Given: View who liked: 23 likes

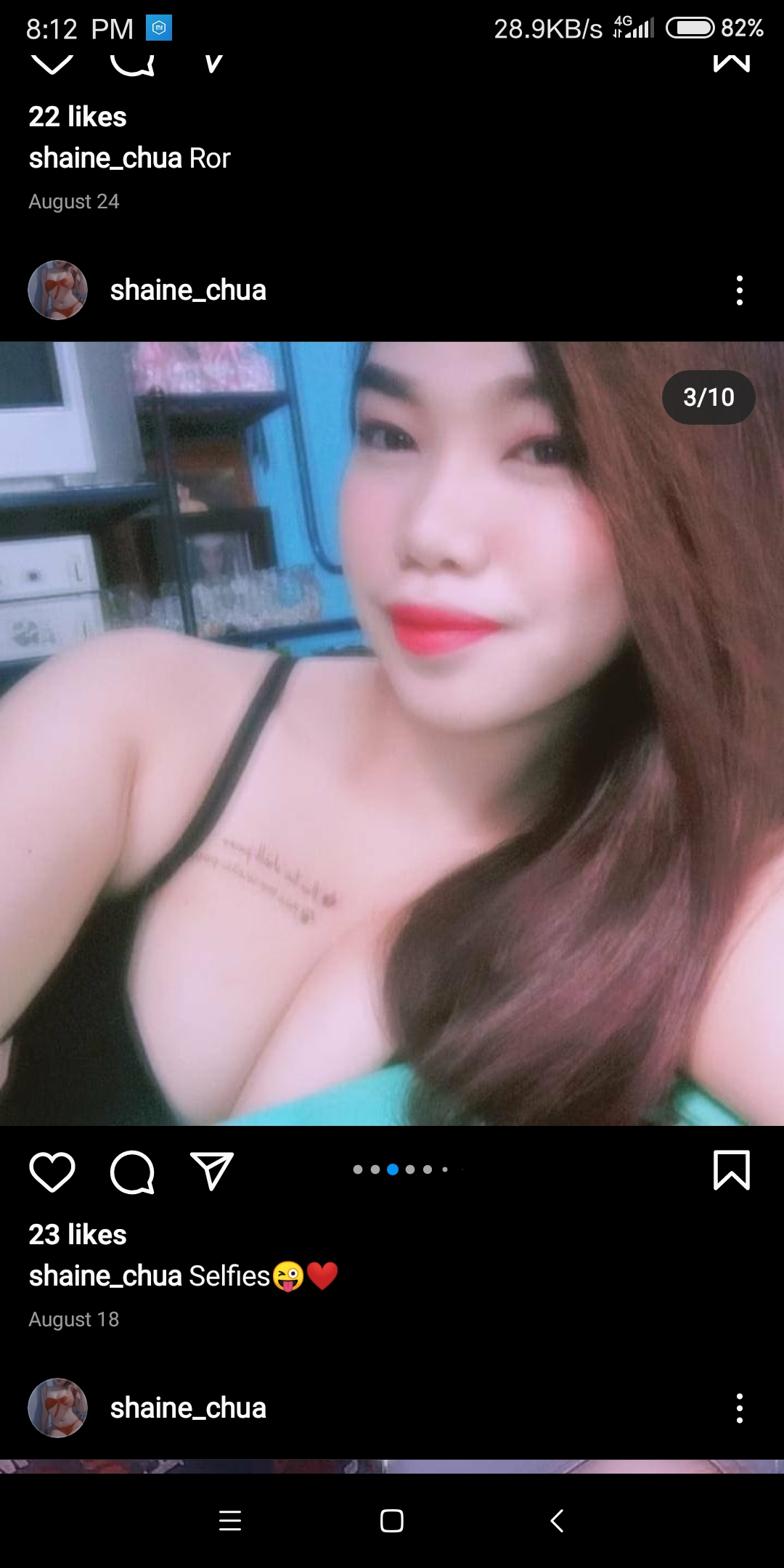Looking at the screenshot, I should 78,1235.
